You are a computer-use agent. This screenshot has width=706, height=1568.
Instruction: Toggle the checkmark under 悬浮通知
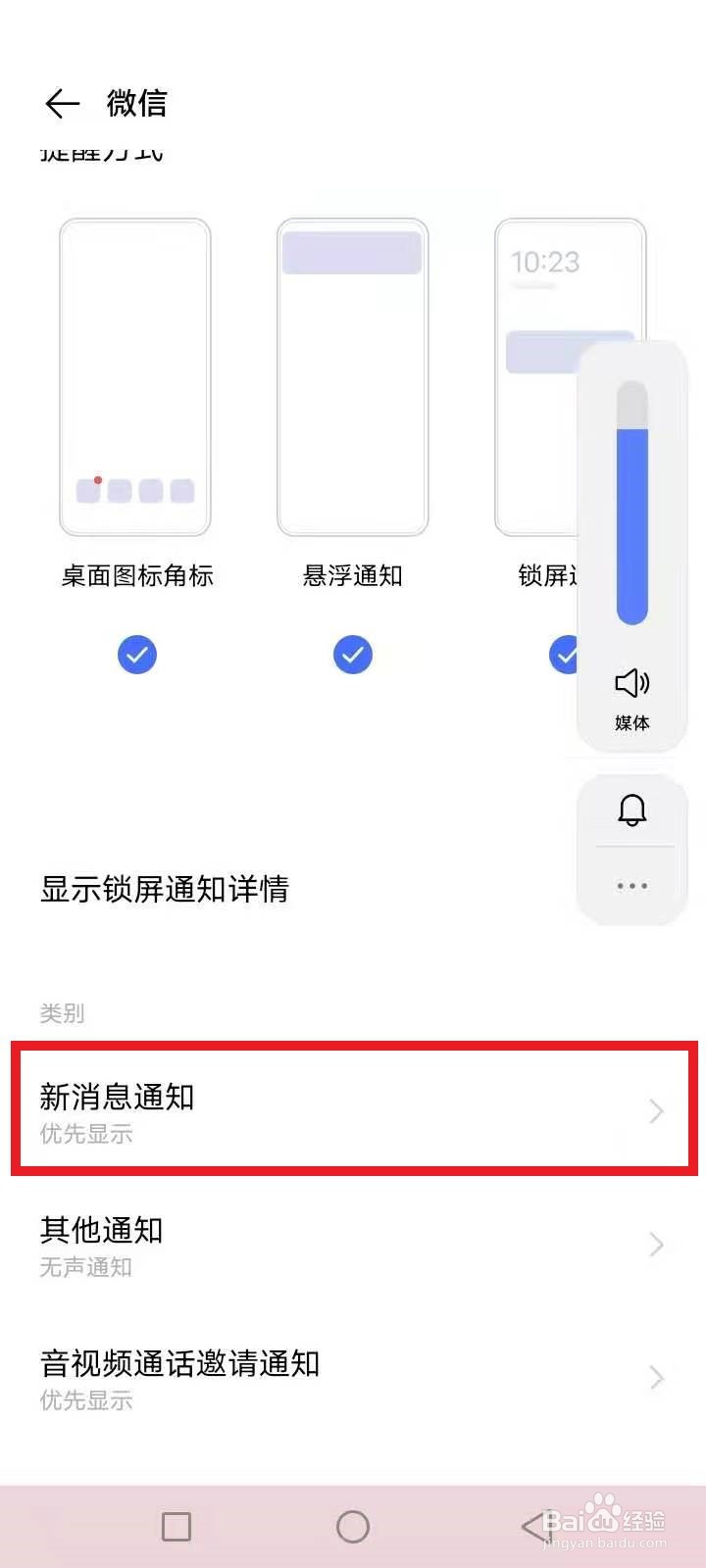(x=353, y=655)
